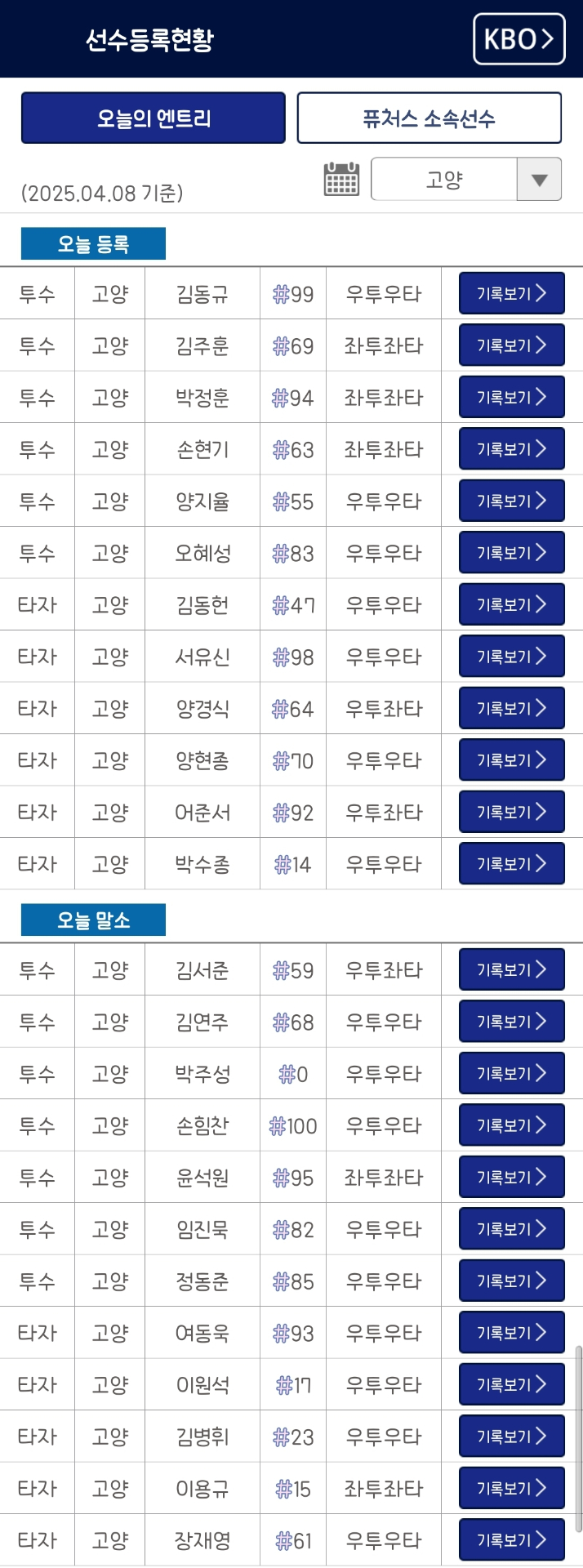View records for 김동헌

click(511, 604)
